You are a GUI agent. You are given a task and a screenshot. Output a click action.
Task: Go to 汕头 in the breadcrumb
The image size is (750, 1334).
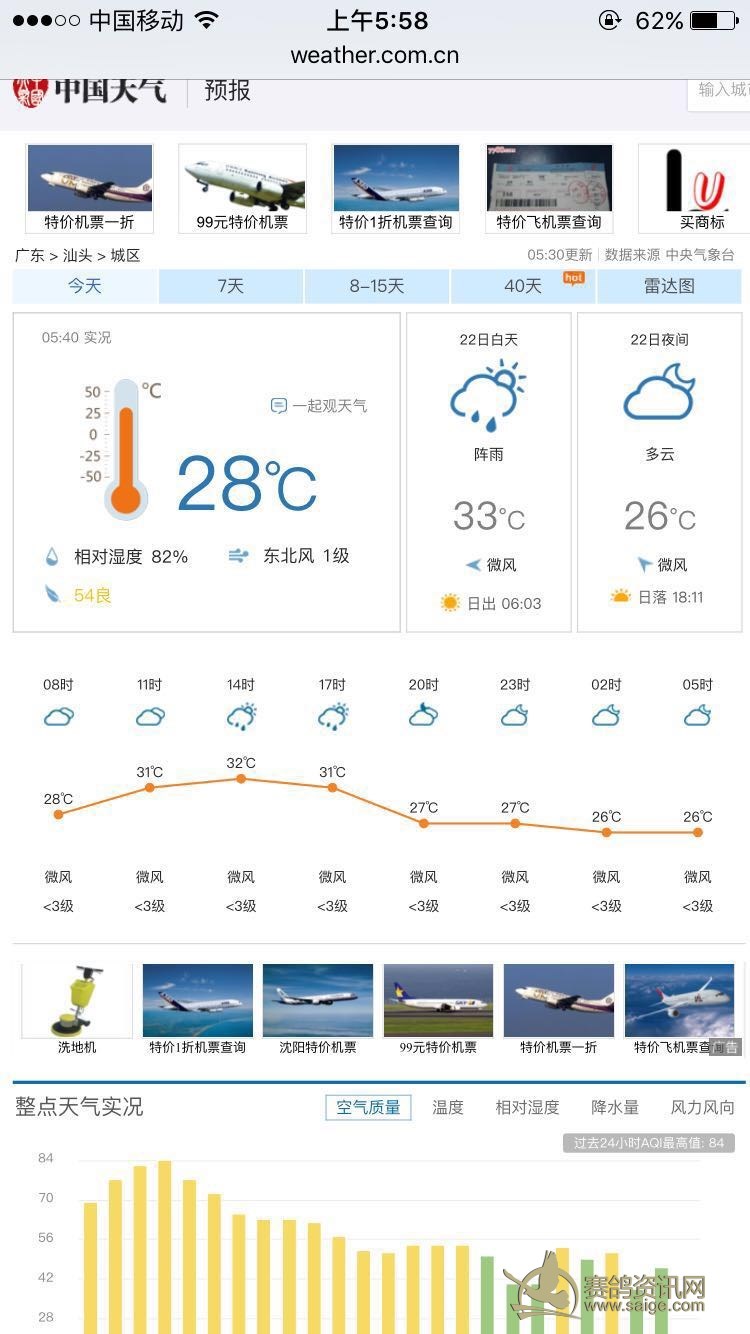(x=77, y=255)
